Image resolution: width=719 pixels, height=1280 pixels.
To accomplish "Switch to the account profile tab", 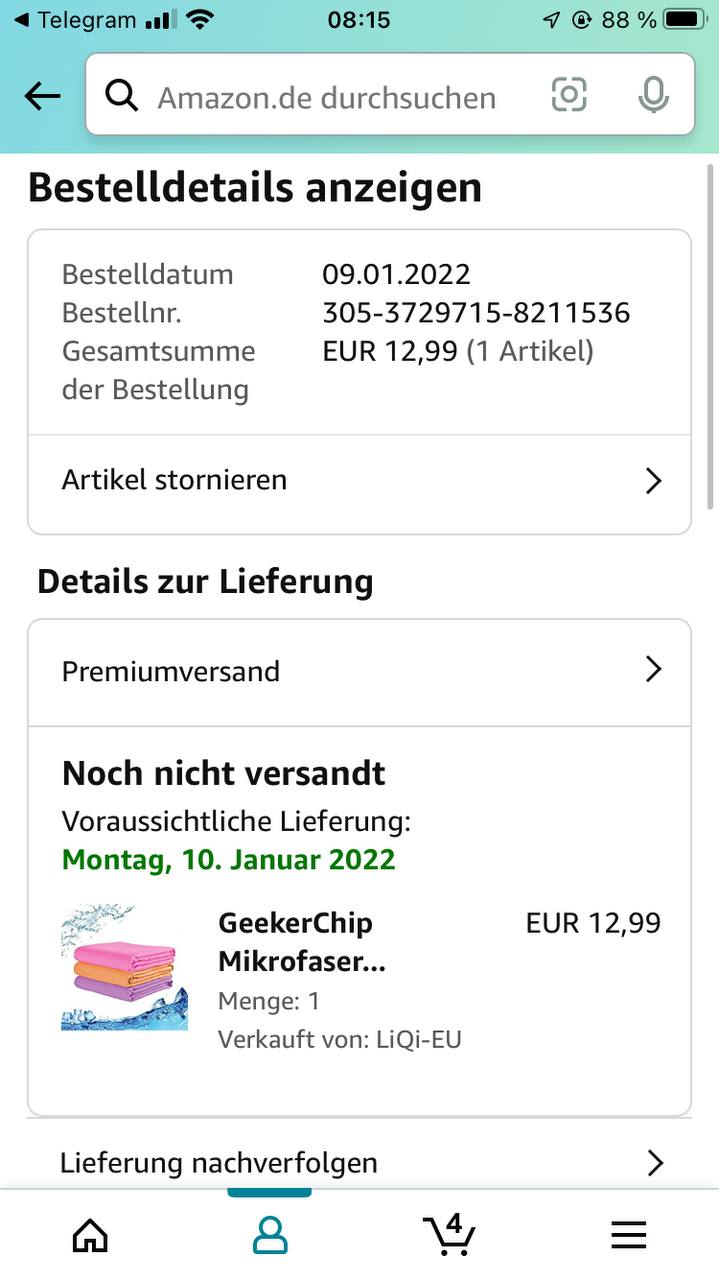I will pyautogui.click(x=269, y=1236).
